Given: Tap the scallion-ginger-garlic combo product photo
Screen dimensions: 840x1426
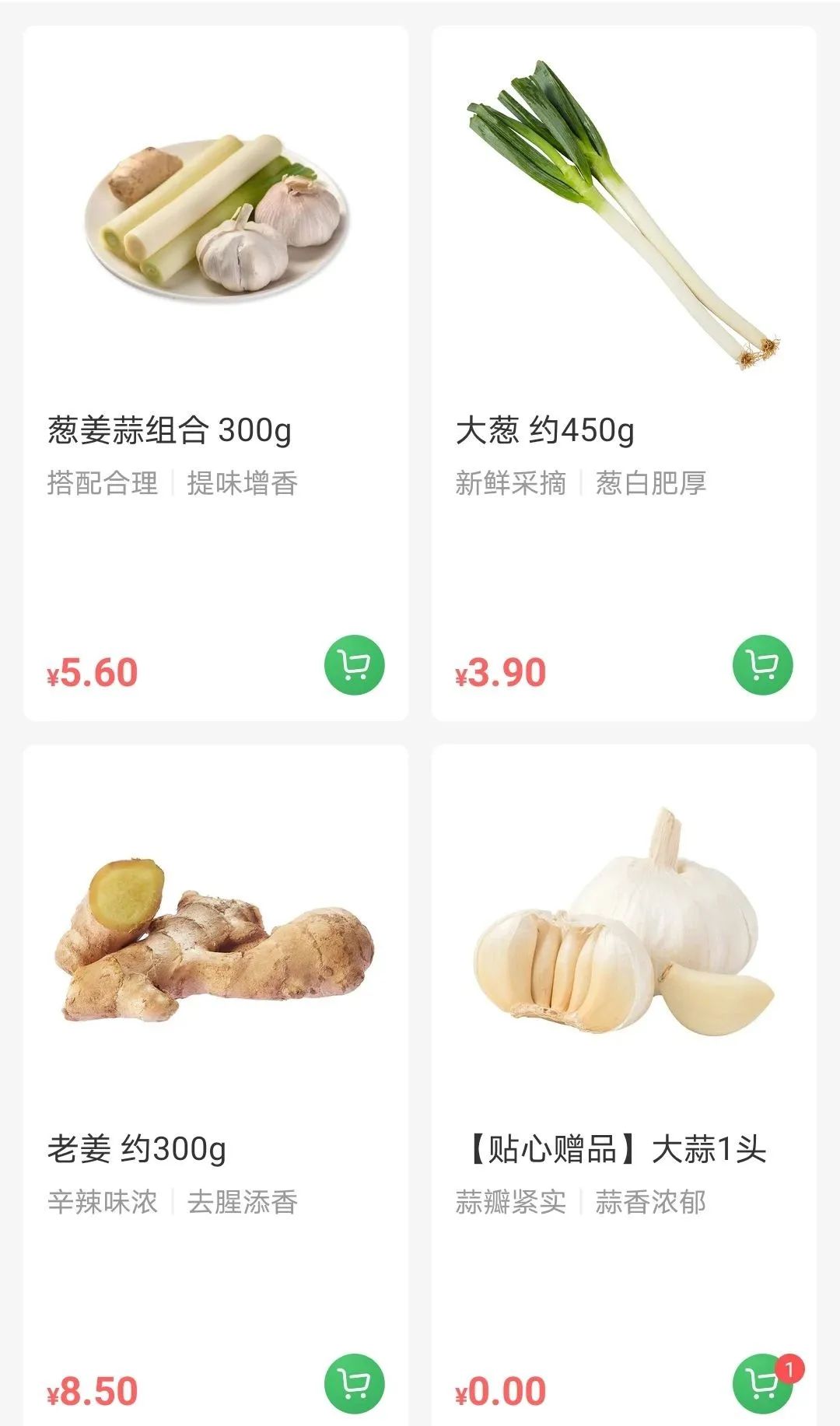Looking at the screenshot, I should [x=214, y=218].
